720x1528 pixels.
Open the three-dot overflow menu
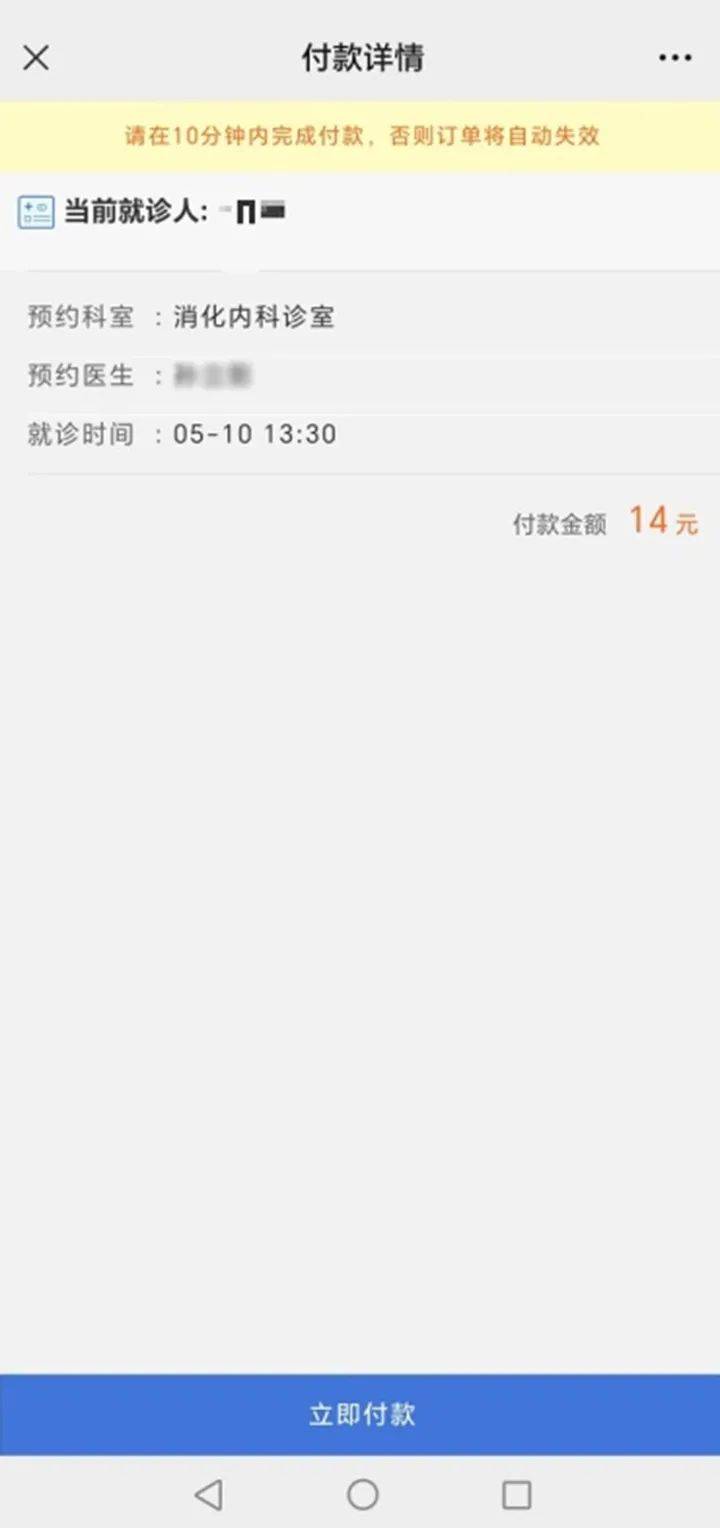(675, 58)
